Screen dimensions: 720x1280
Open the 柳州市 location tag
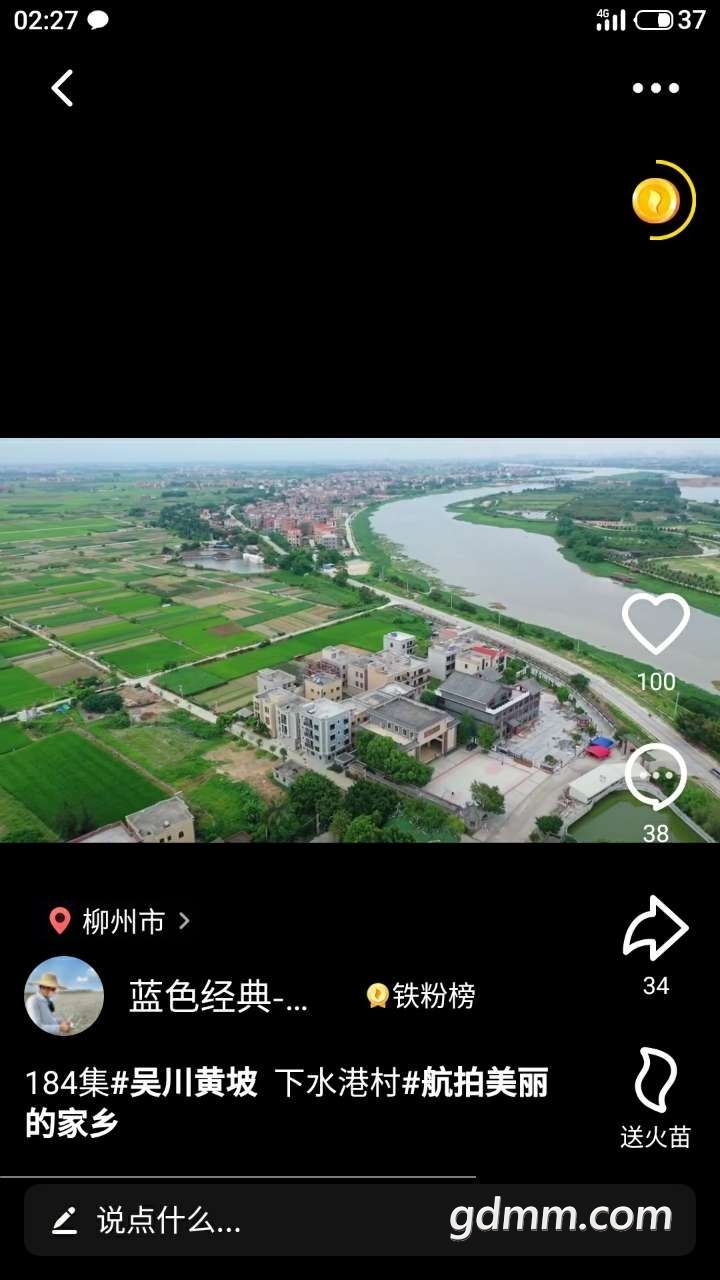[122, 921]
